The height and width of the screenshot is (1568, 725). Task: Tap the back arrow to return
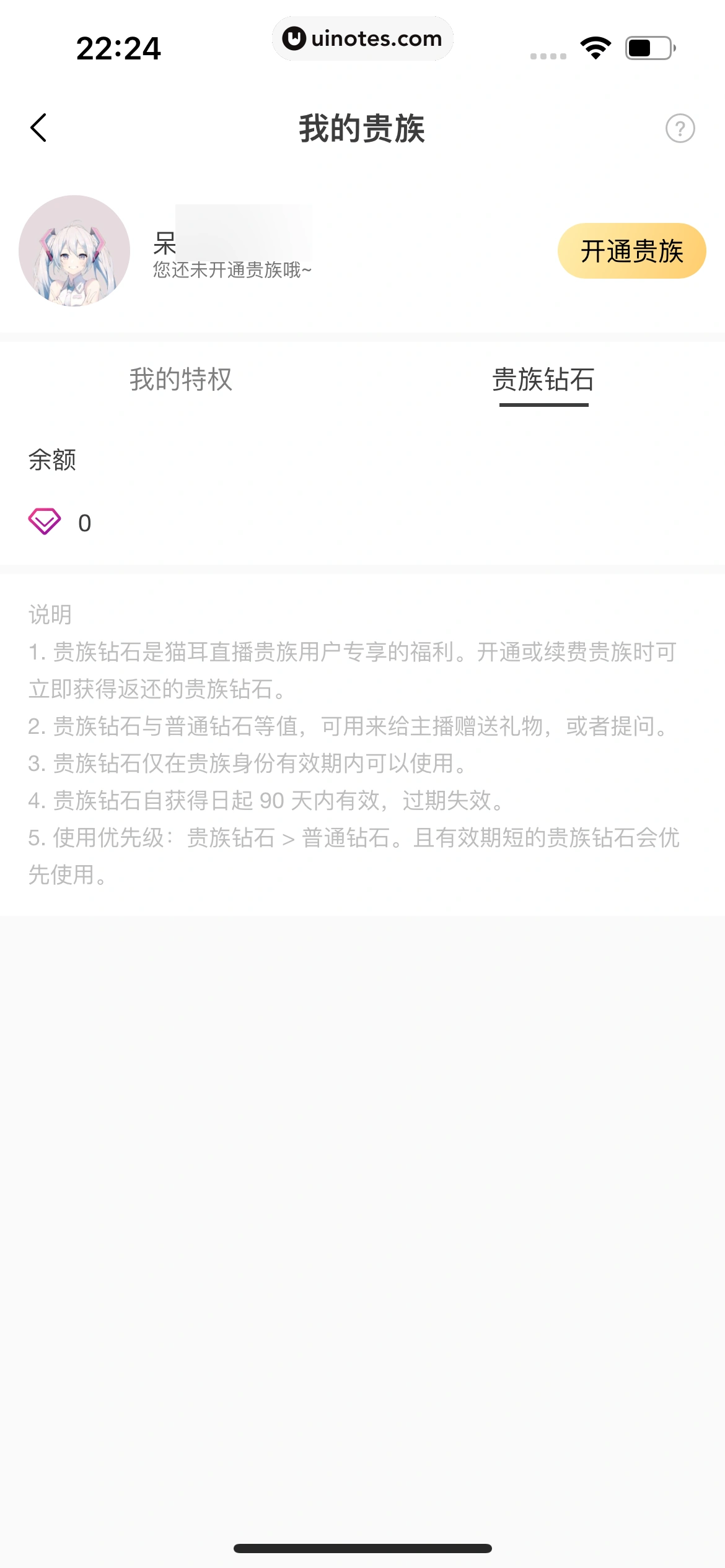click(x=38, y=128)
